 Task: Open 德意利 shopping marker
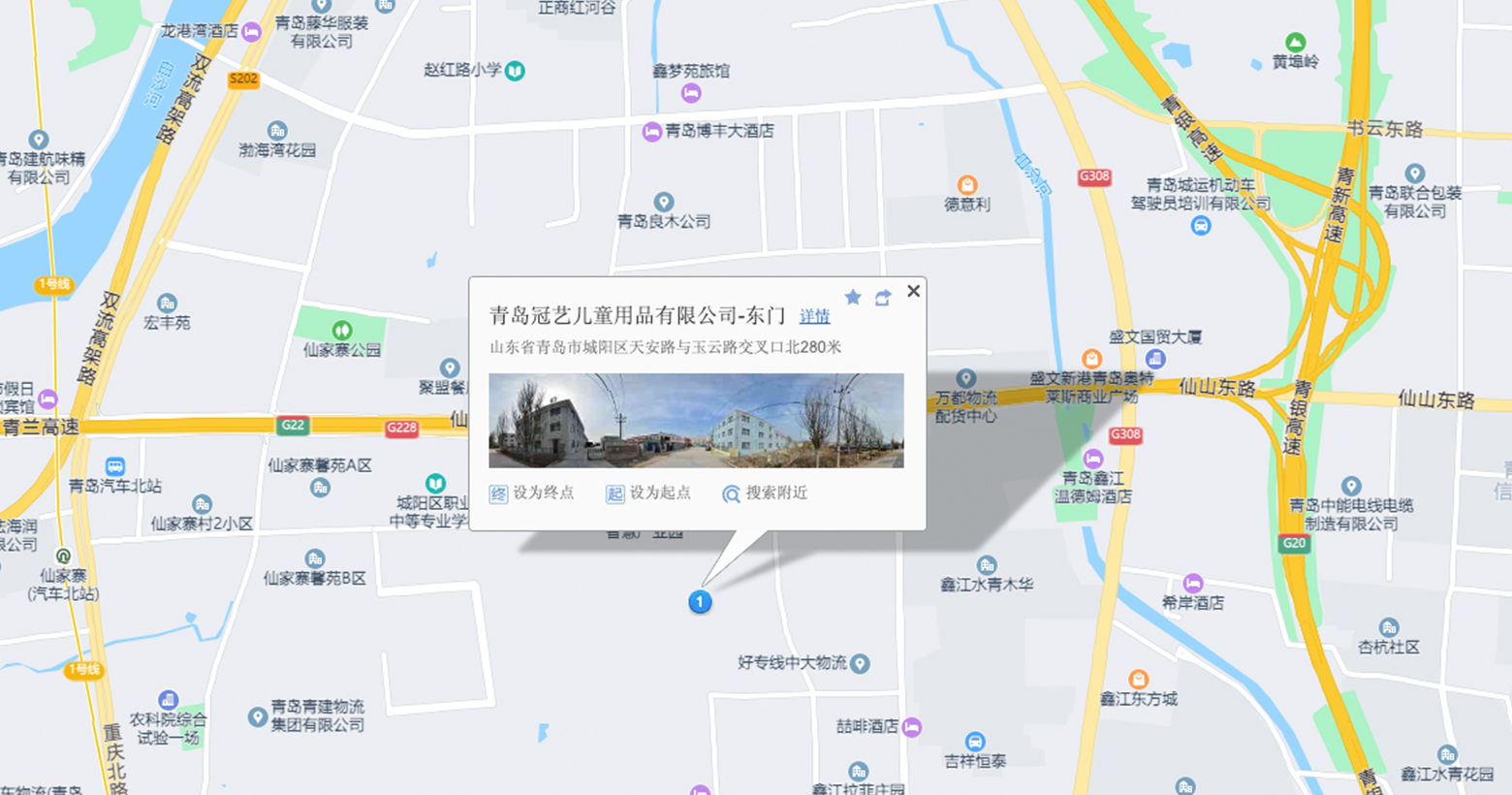pyautogui.click(x=967, y=185)
